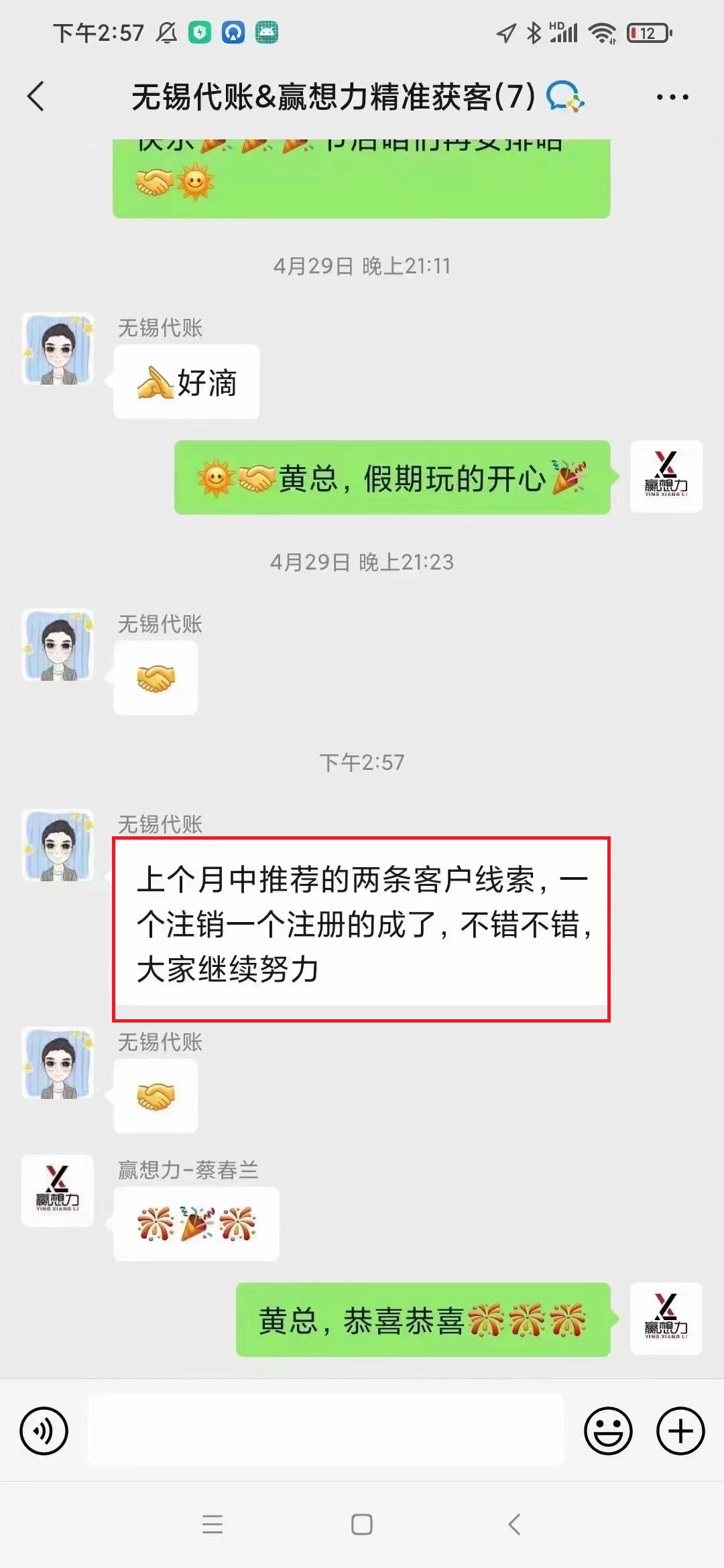Open the group chat overflow menu

pos(672,97)
